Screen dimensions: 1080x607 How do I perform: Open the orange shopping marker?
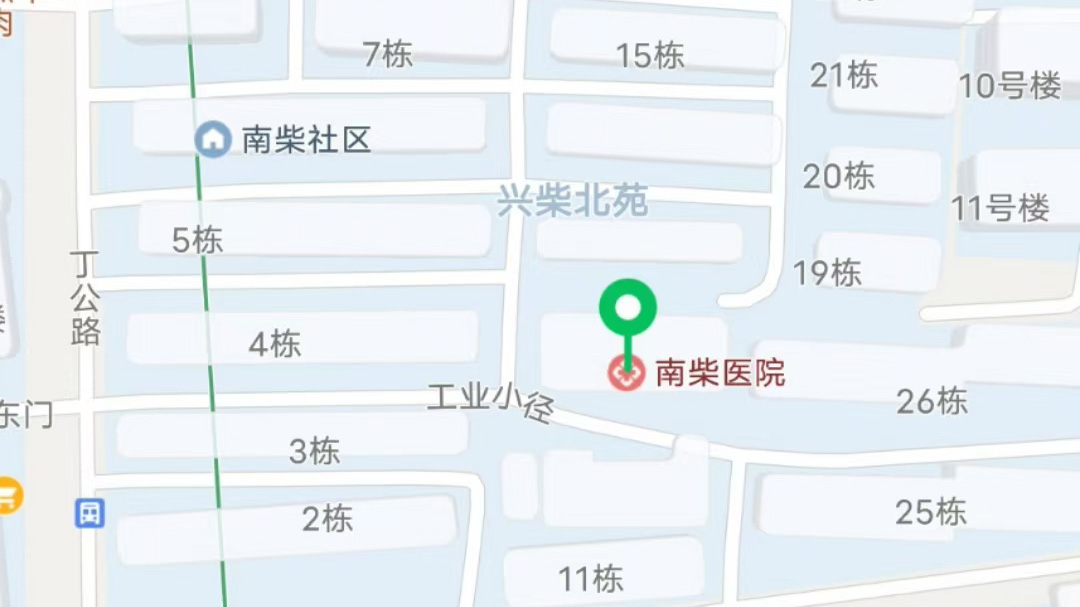tap(9, 494)
